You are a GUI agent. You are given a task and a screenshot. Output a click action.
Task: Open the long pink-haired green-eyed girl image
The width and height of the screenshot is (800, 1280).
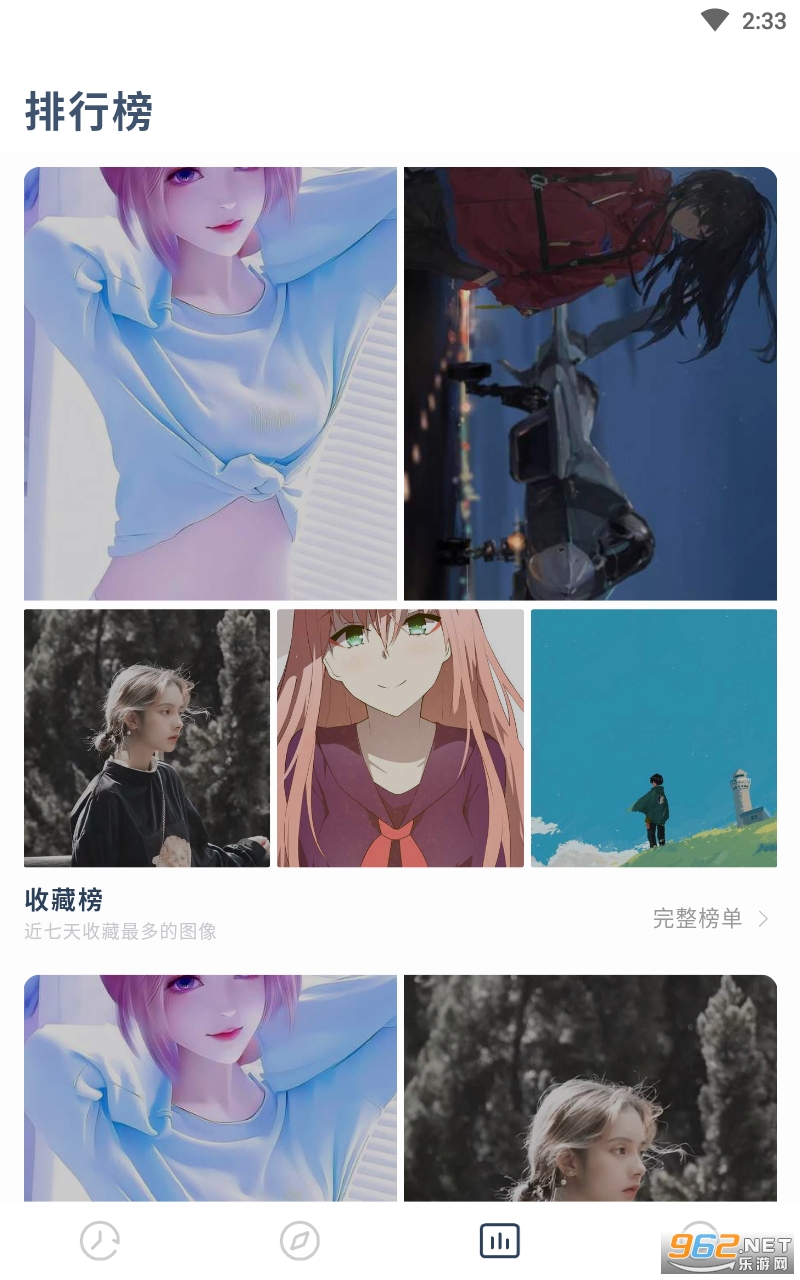(400, 738)
